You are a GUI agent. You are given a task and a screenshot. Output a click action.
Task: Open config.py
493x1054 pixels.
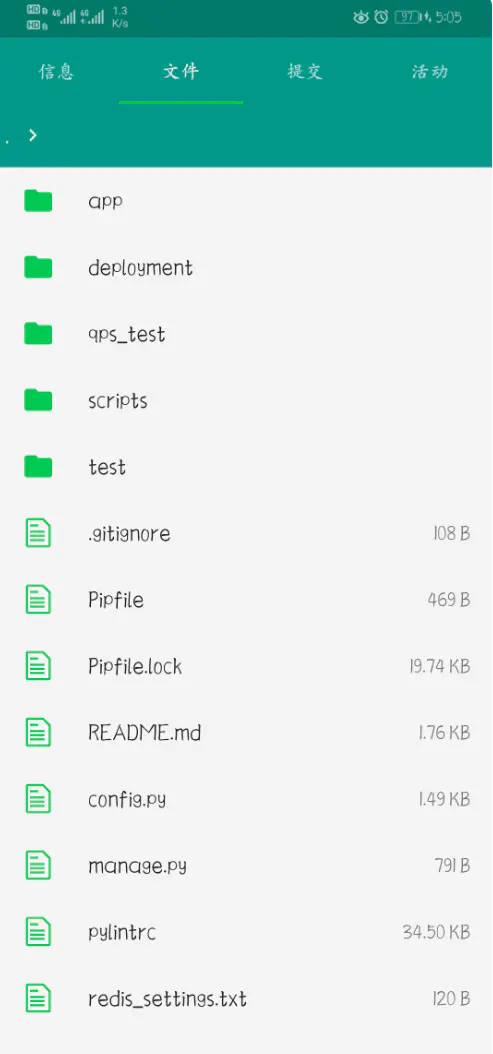point(246,799)
